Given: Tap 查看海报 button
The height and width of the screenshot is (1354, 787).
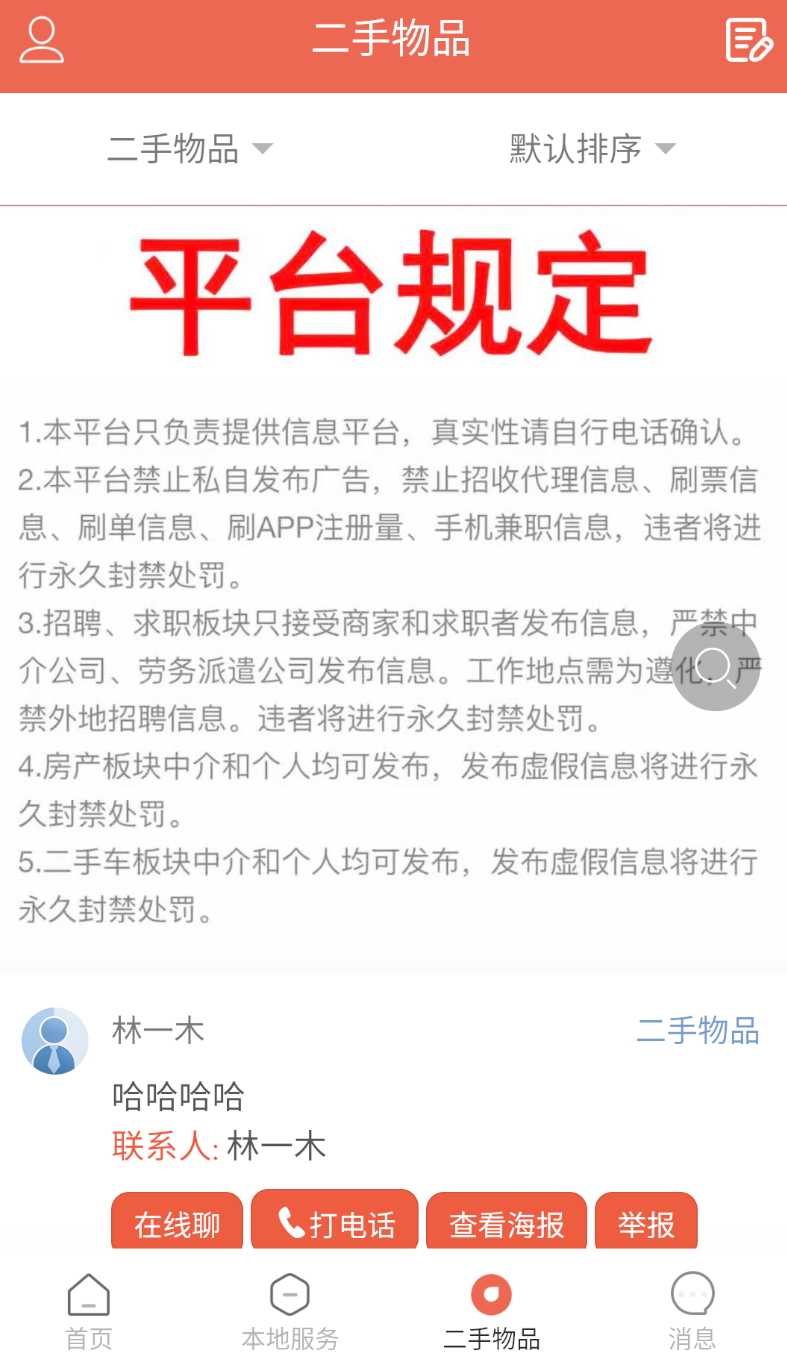Looking at the screenshot, I should click(507, 1222).
